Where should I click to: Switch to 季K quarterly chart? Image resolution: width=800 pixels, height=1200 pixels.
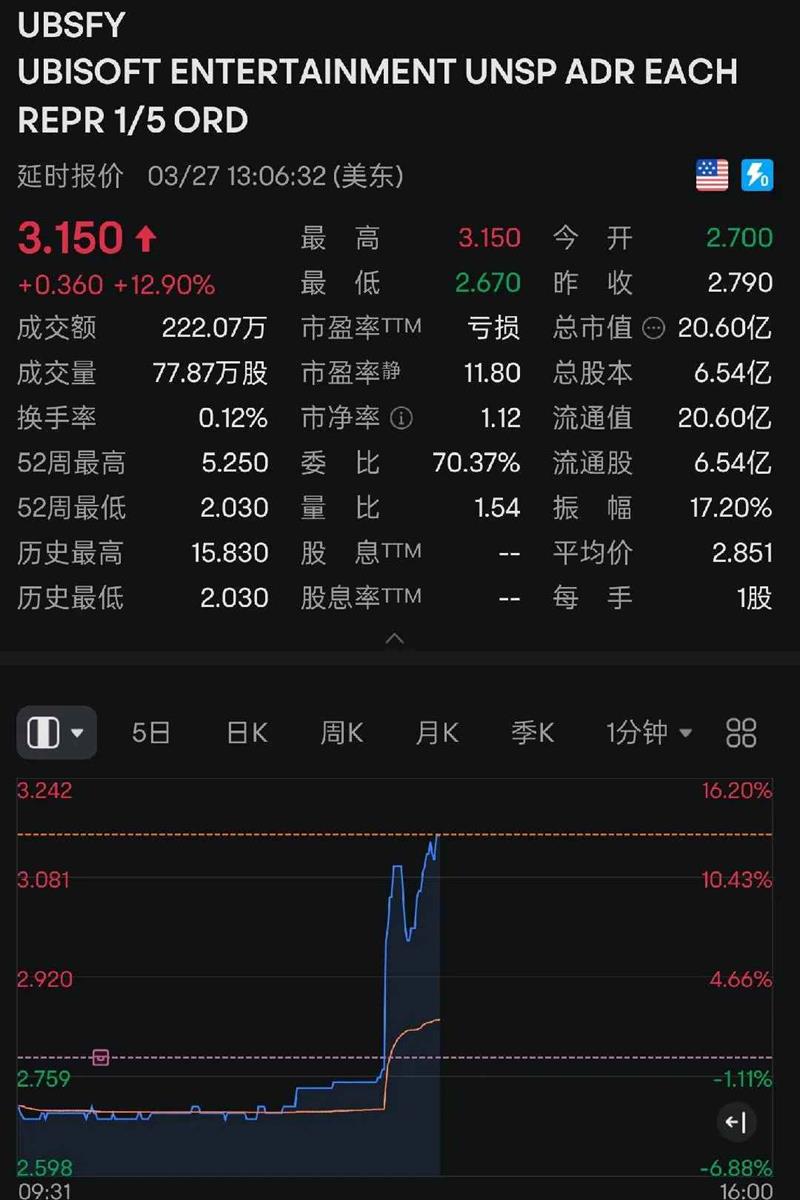click(532, 733)
